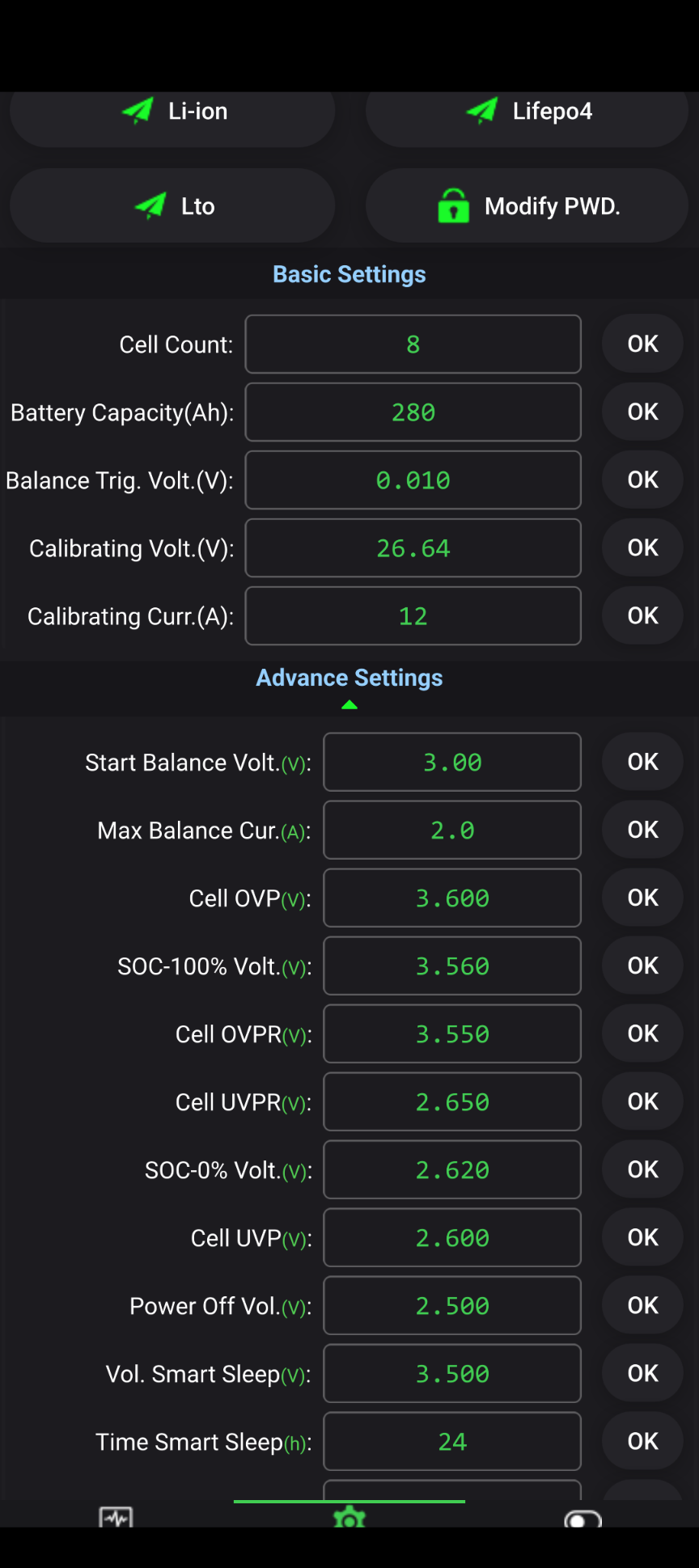Tap OK for SOC-100% Volt.
Image resolution: width=699 pixels, height=1568 pixels.
click(642, 966)
